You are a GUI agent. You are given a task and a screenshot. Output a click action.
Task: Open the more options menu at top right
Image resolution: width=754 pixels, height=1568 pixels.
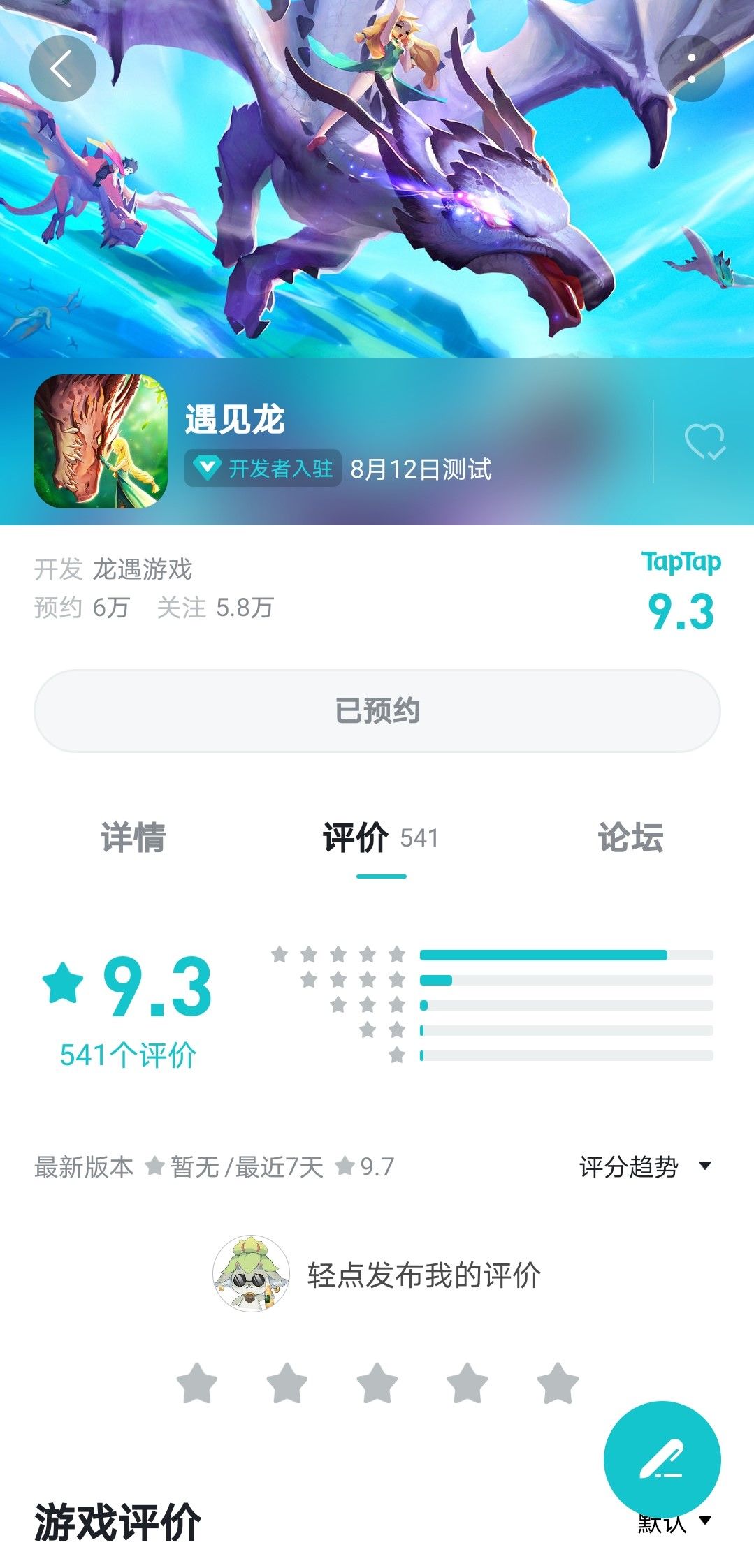(x=692, y=68)
